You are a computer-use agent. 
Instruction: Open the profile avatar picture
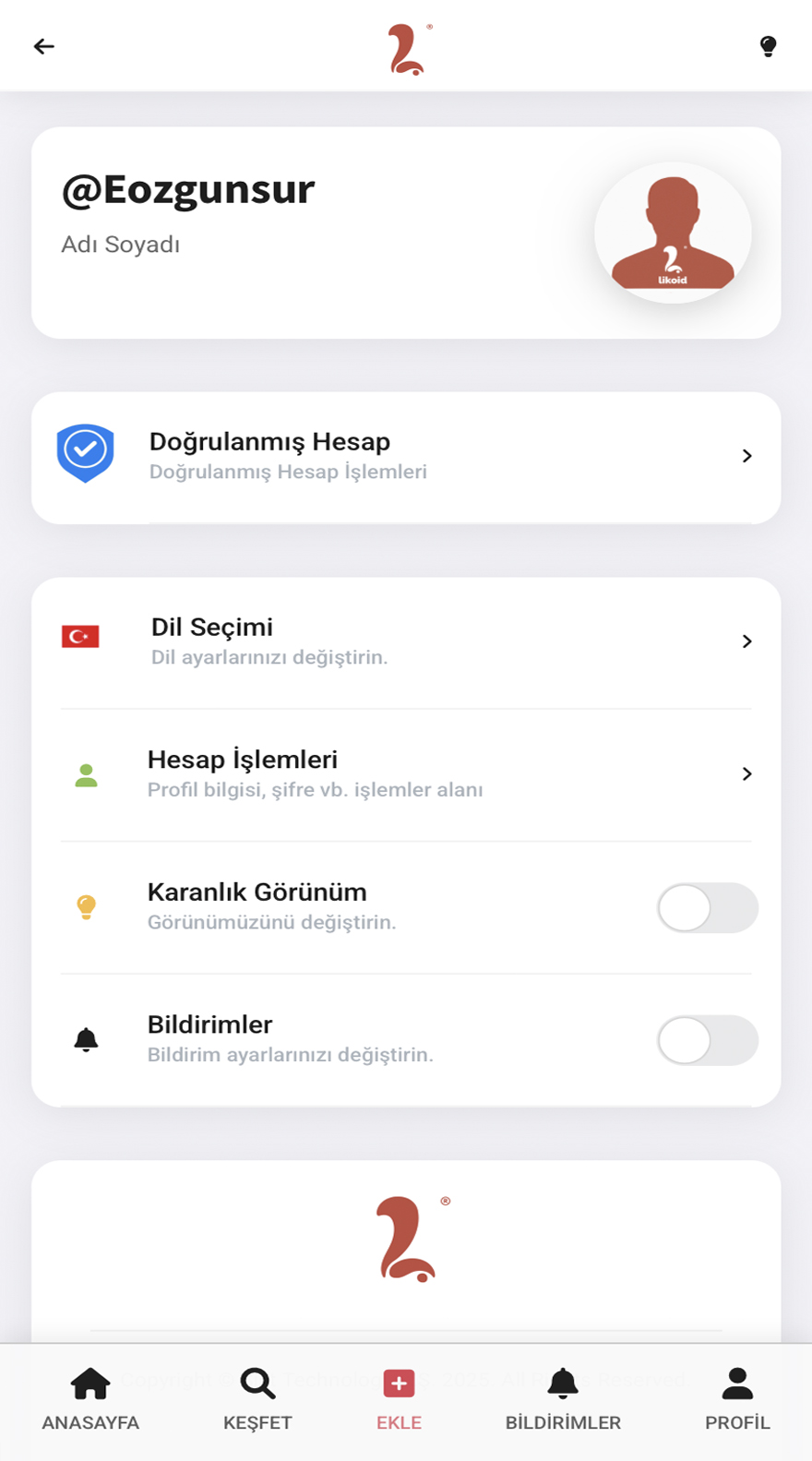click(673, 233)
